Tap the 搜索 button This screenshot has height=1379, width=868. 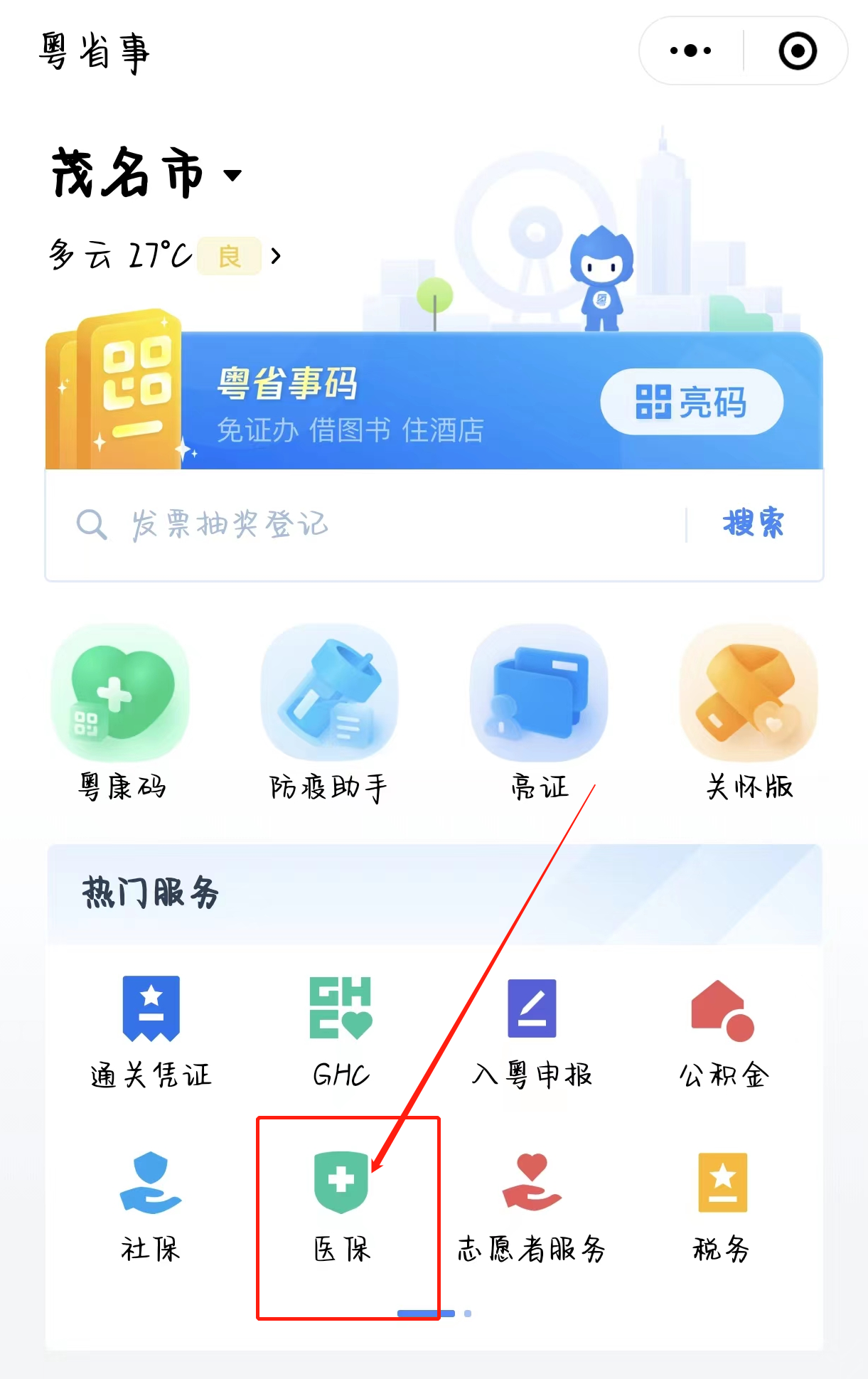(x=753, y=524)
